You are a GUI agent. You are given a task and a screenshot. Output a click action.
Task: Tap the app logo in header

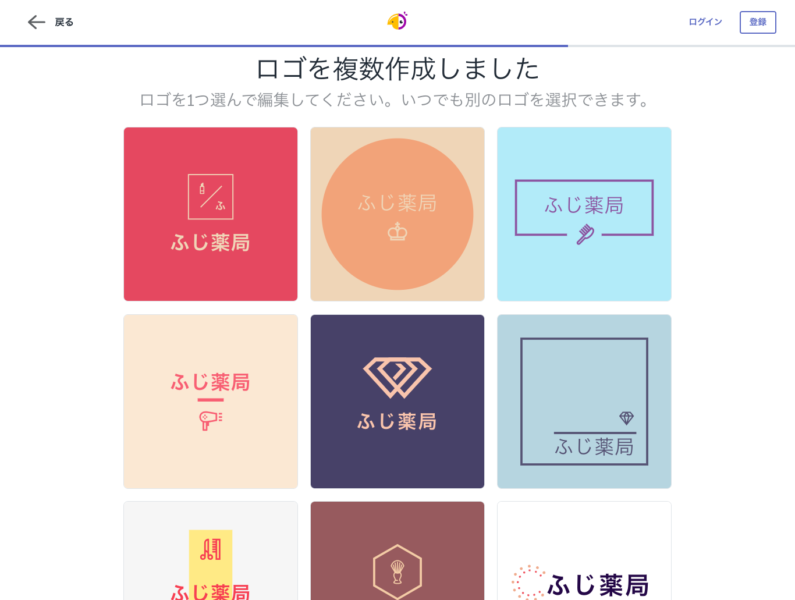397,21
